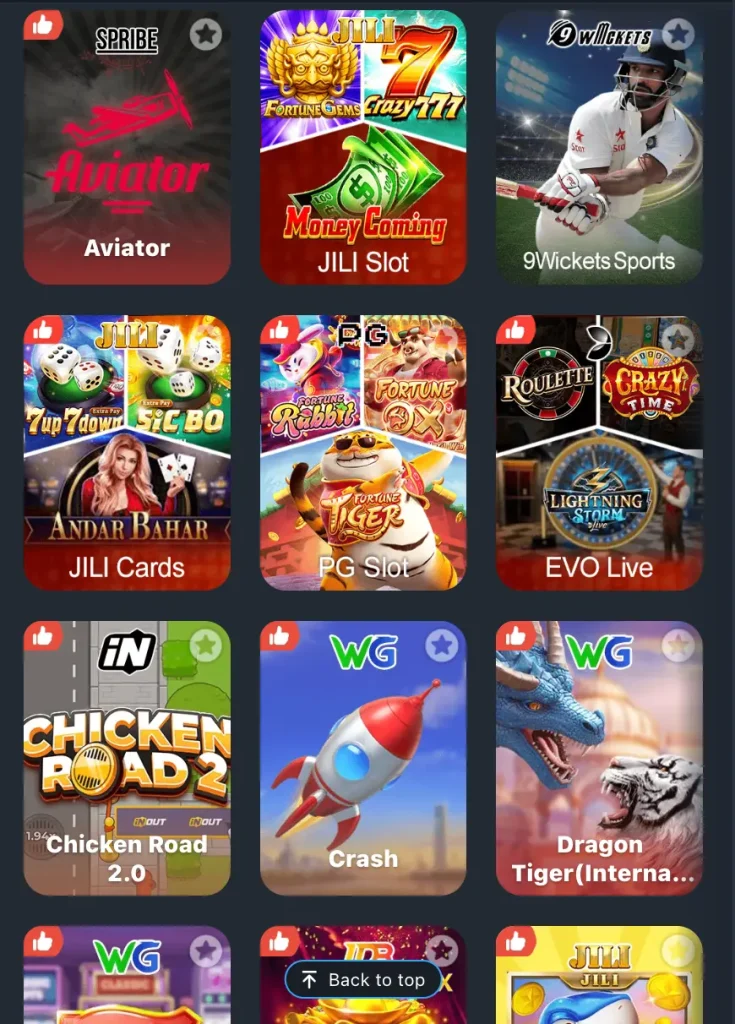Favorite Aviator with its star icon
Image resolution: width=735 pixels, height=1024 pixels.
pyautogui.click(x=206, y=35)
